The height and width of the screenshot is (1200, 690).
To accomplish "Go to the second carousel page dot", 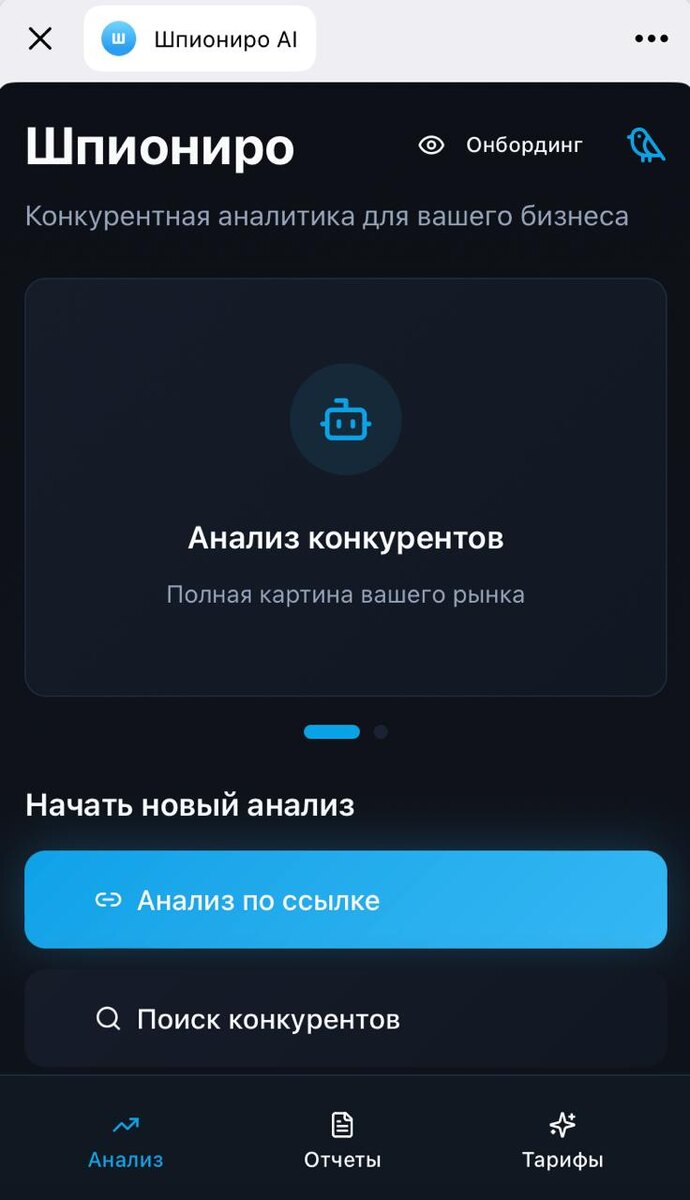I will coord(381,732).
